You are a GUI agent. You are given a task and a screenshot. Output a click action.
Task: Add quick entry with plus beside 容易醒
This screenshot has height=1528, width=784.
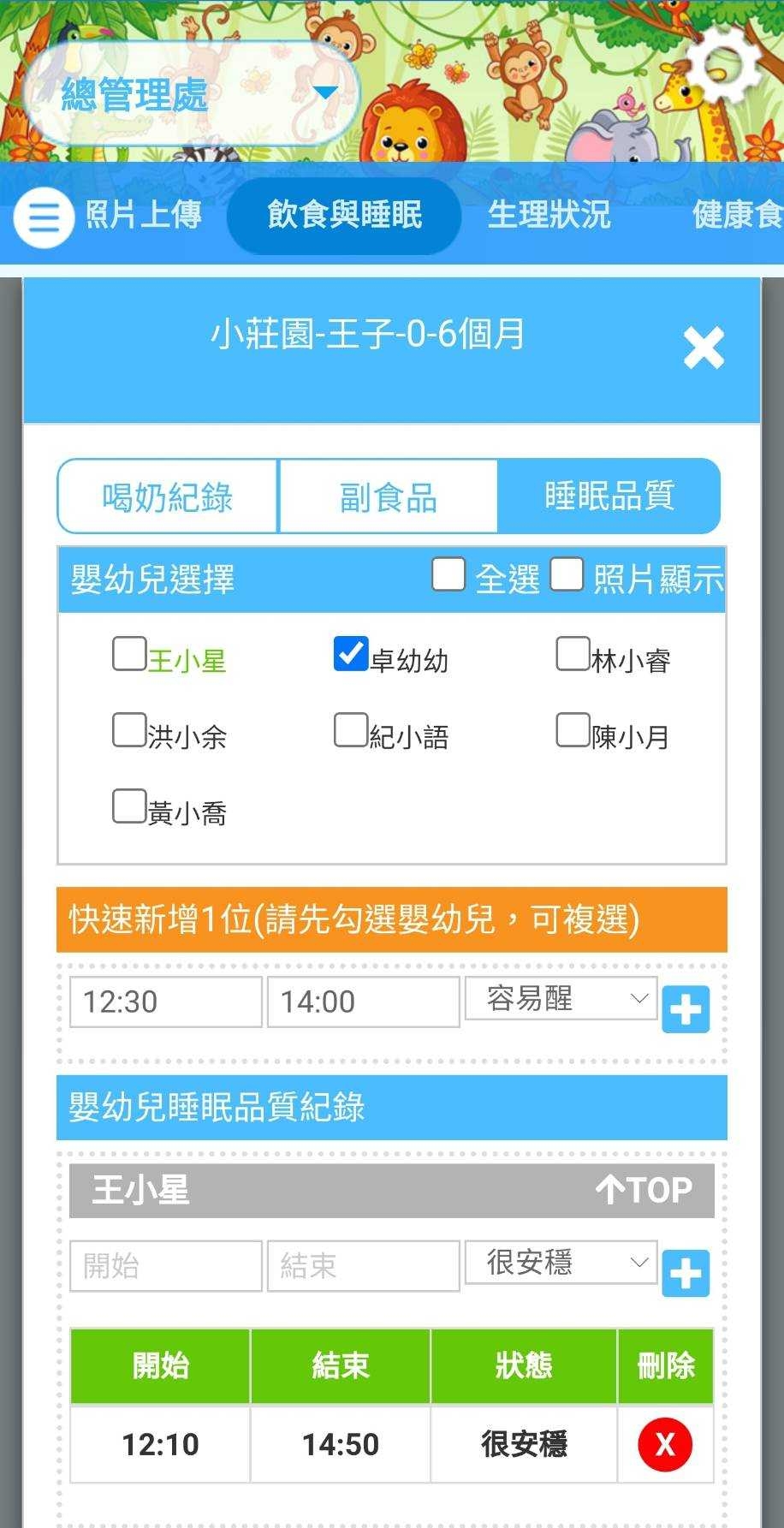point(686,1009)
